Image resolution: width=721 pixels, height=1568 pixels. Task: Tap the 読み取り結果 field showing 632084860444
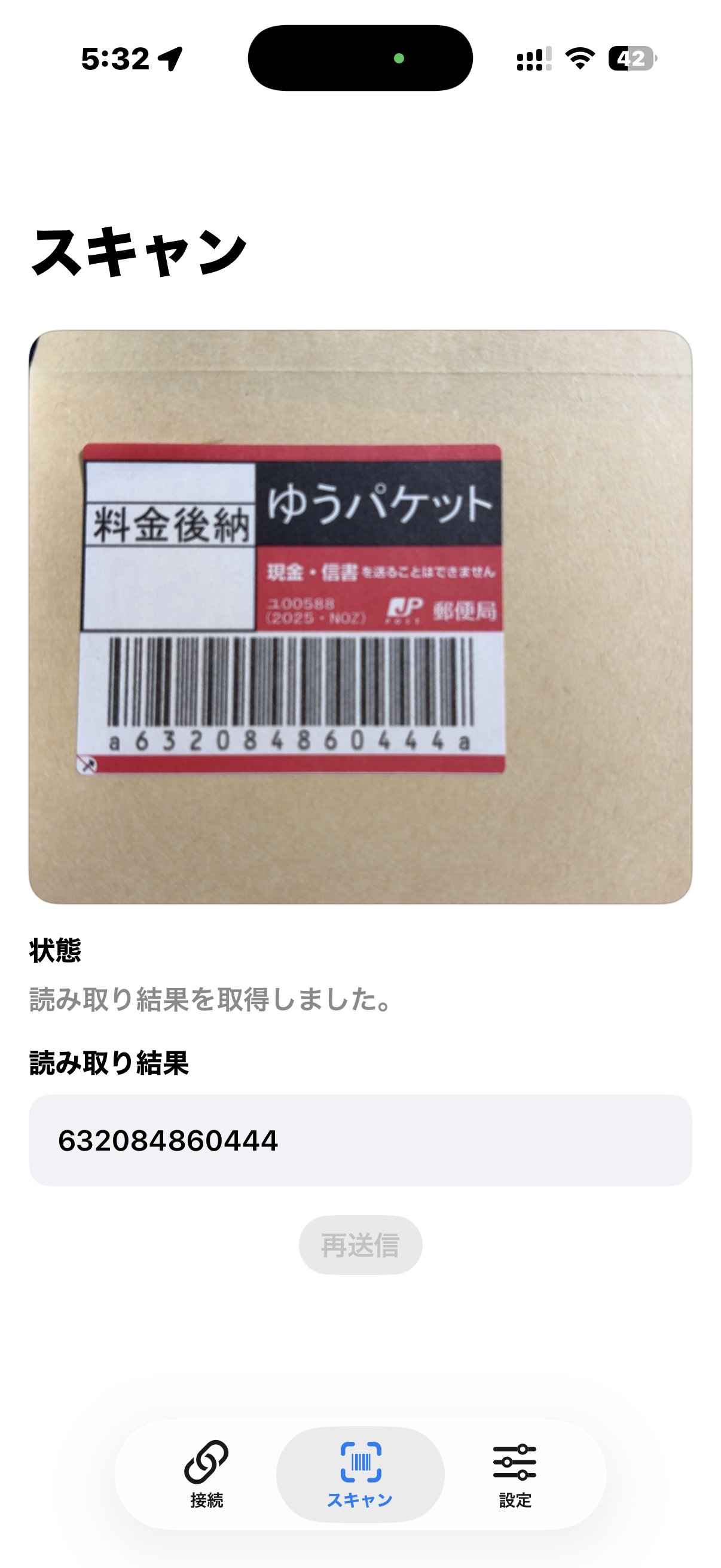pyautogui.click(x=360, y=1140)
